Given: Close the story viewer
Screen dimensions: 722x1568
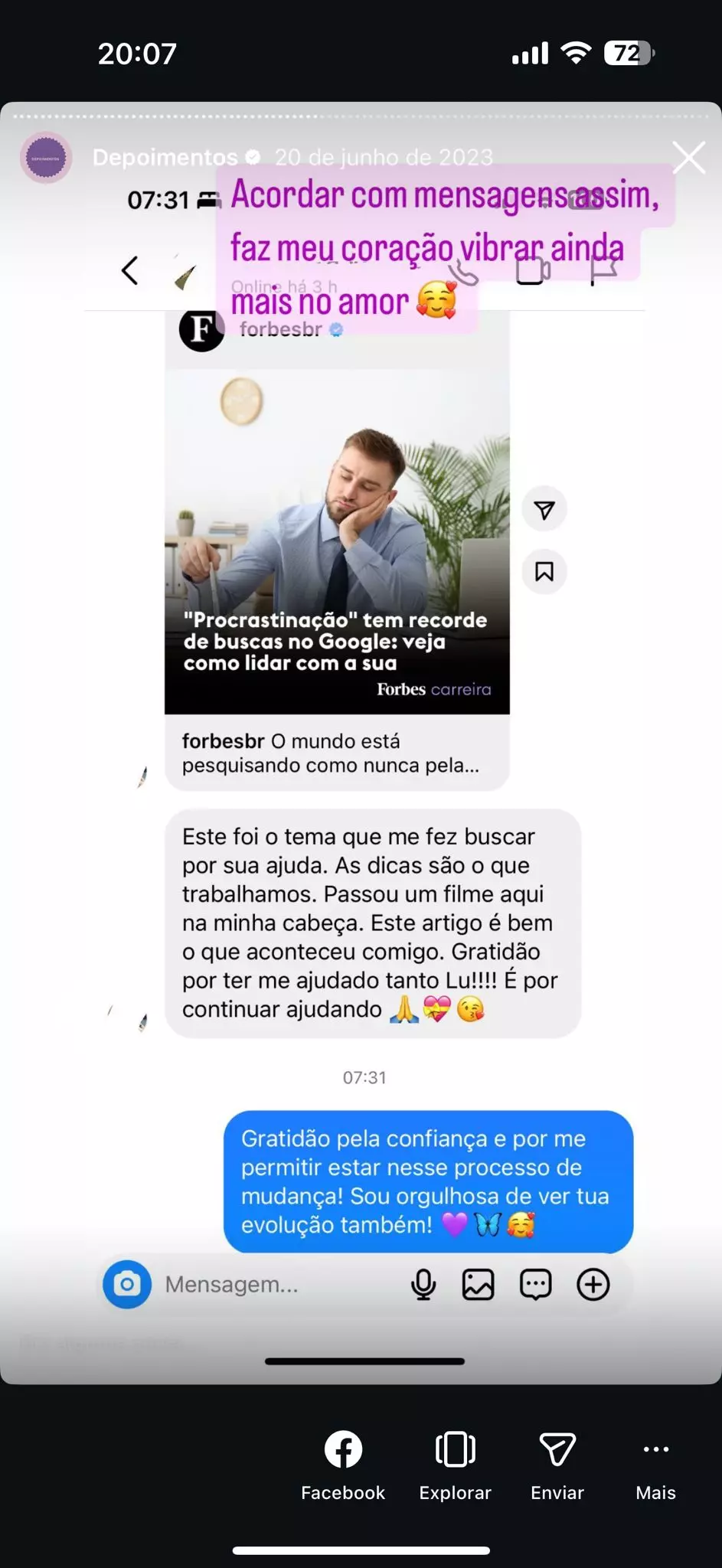Looking at the screenshot, I should [x=688, y=158].
